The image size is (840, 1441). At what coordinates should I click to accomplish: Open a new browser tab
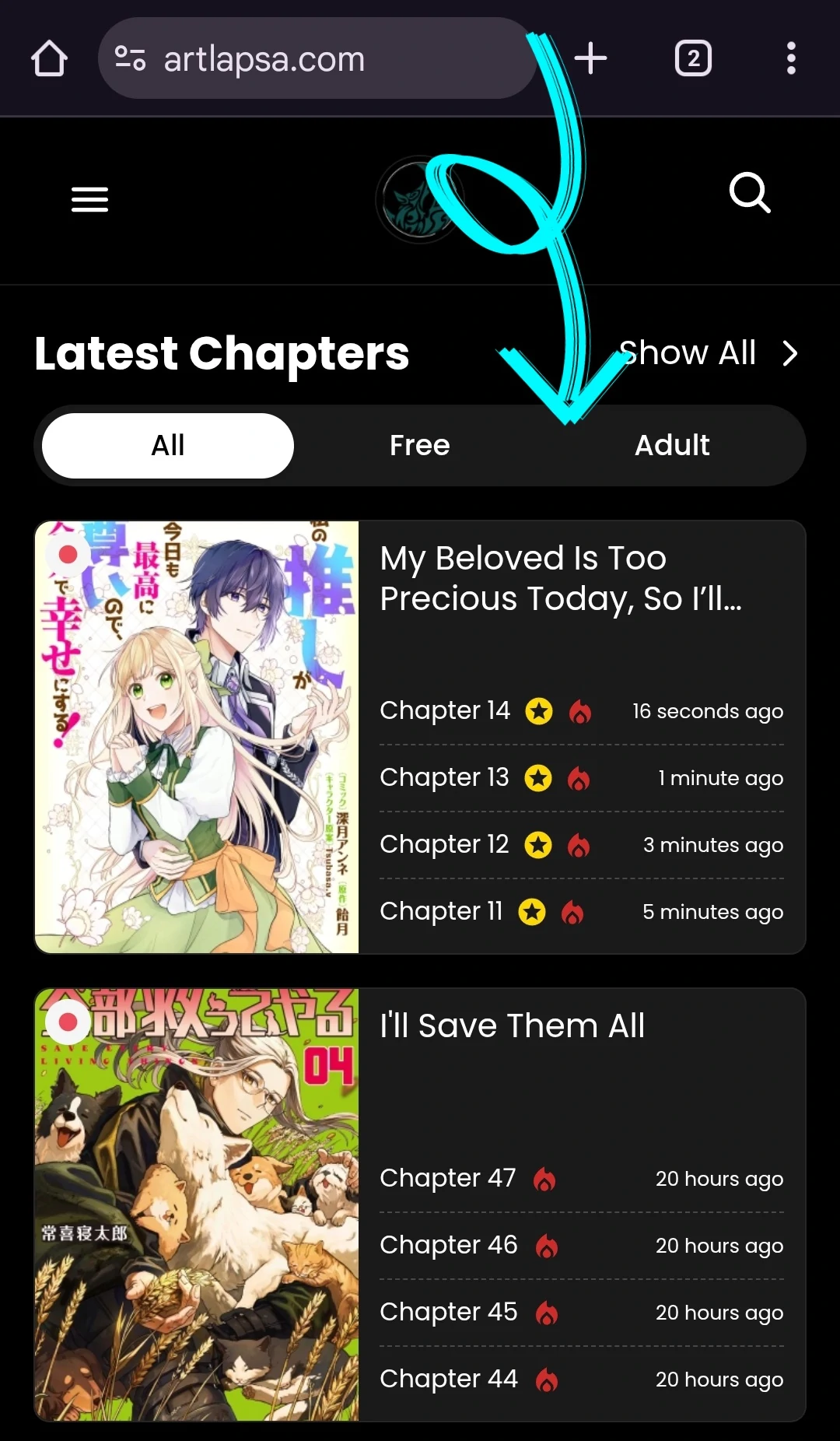coord(590,58)
